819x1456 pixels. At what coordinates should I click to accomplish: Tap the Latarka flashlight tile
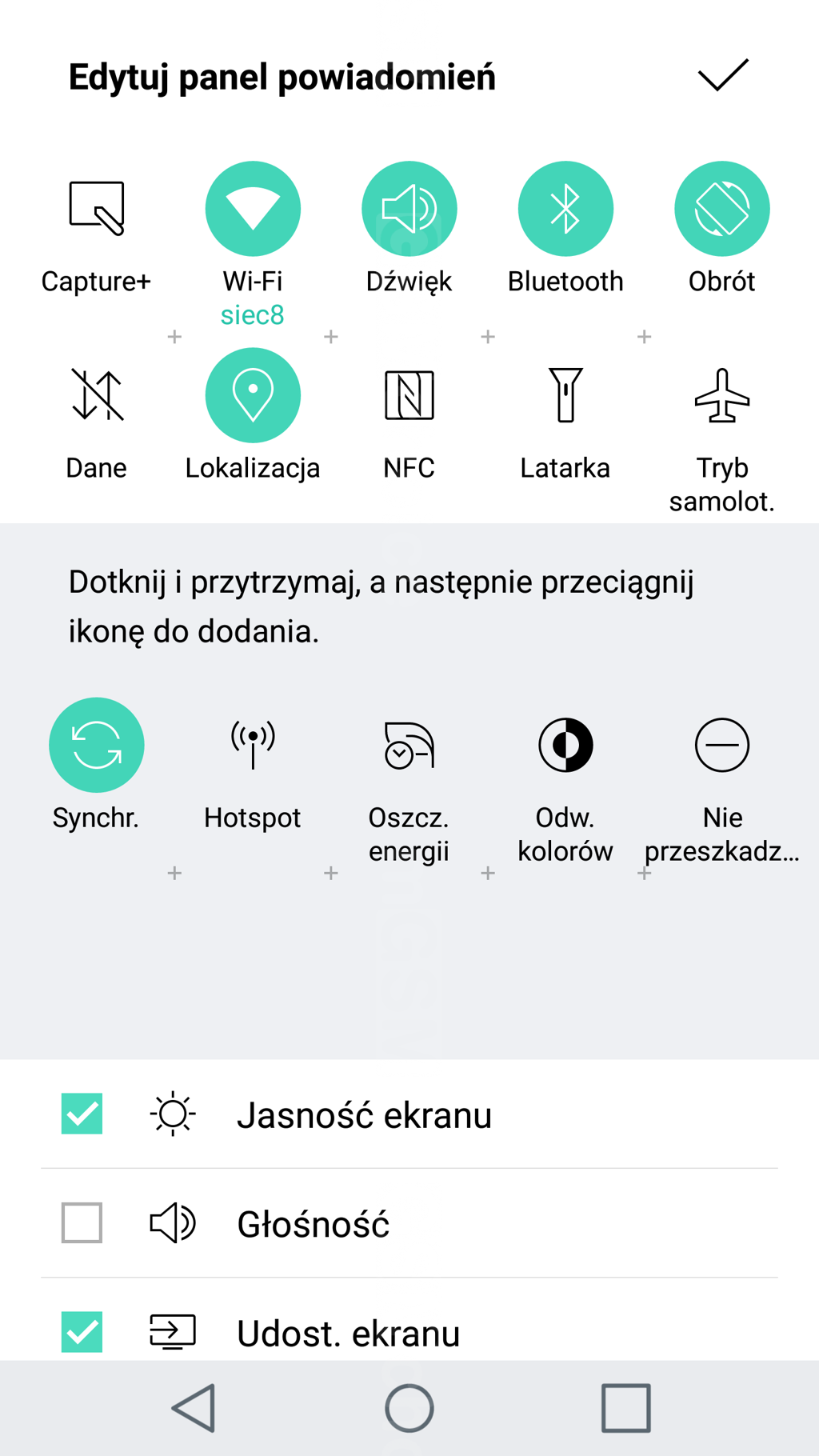(x=565, y=395)
